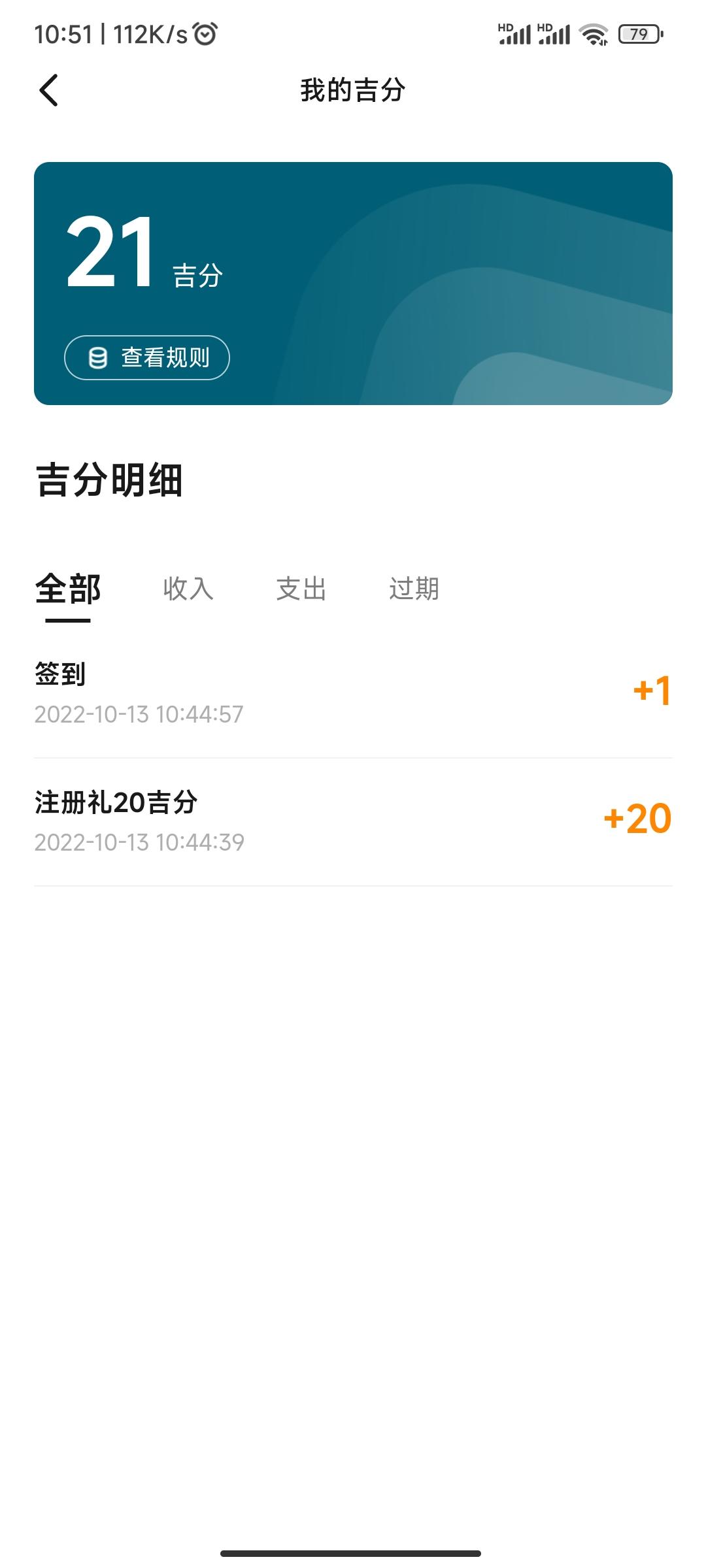Switch to the 收入 tab

[188, 589]
